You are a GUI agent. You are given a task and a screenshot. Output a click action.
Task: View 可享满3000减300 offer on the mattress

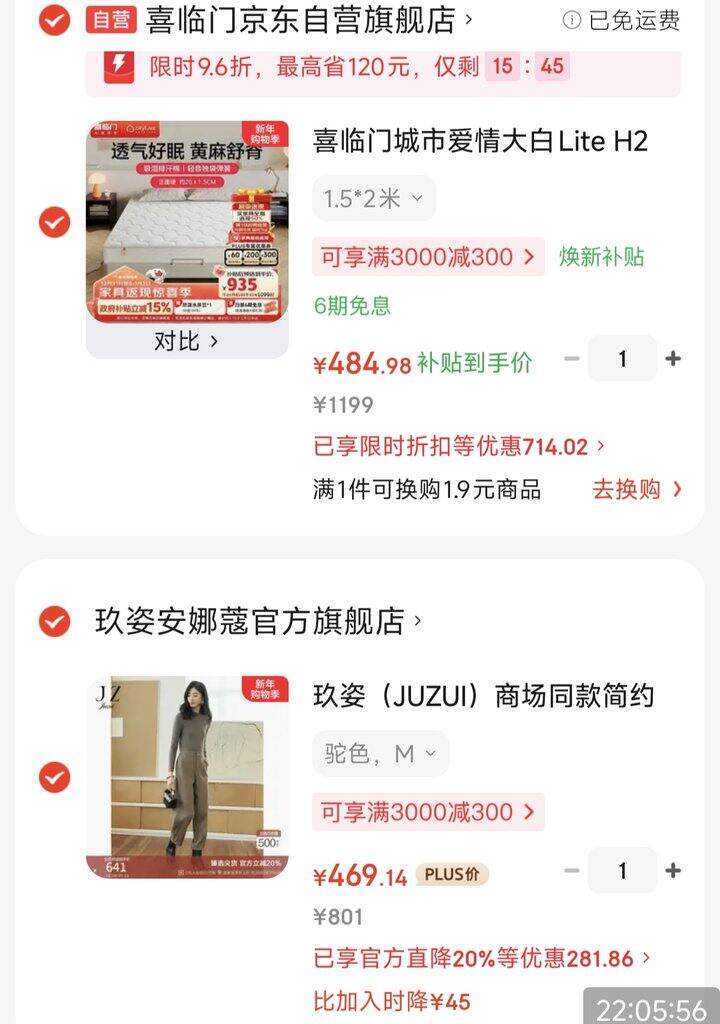click(x=428, y=257)
